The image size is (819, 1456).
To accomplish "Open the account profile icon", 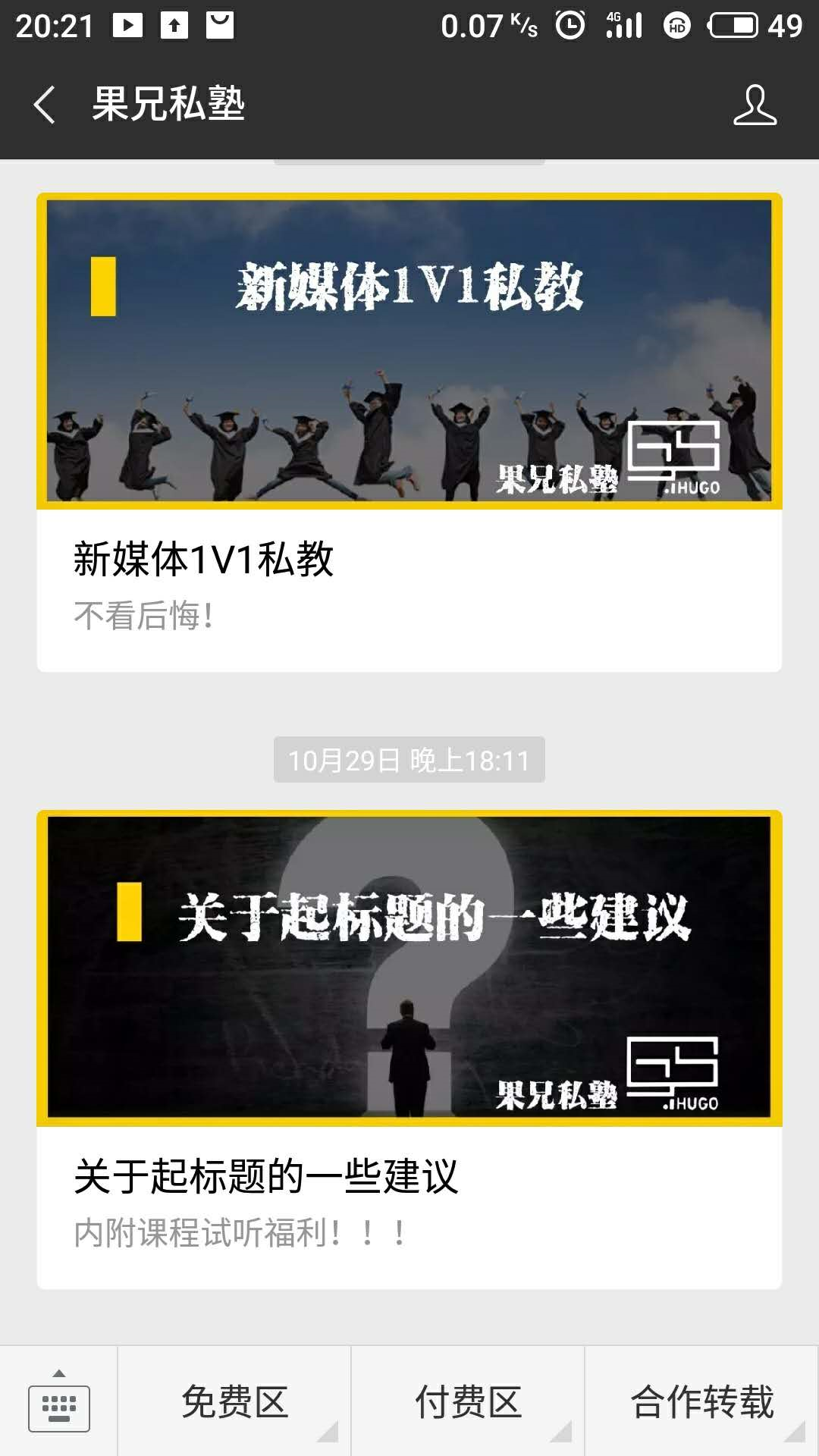I will coord(755,105).
